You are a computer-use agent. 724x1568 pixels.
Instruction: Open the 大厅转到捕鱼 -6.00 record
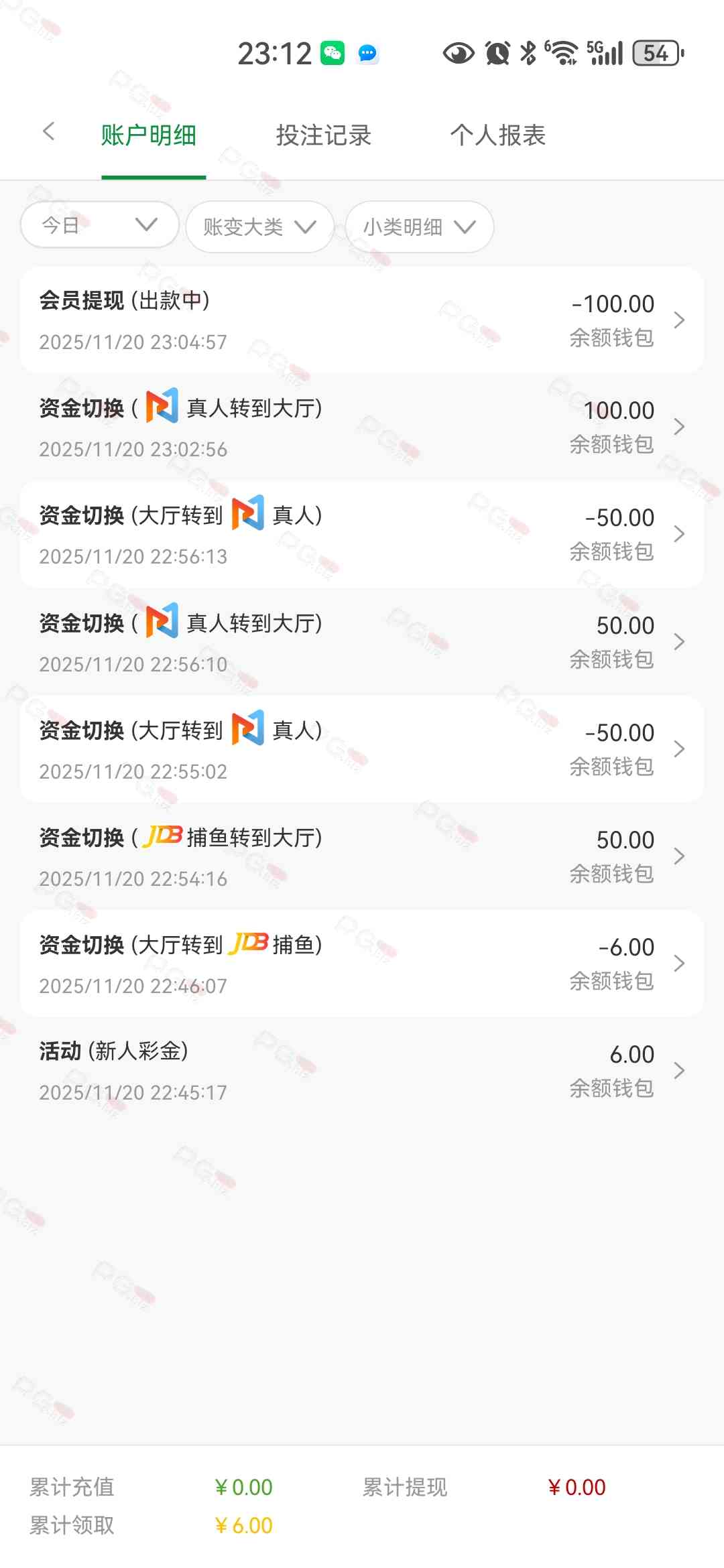pos(362,964)
